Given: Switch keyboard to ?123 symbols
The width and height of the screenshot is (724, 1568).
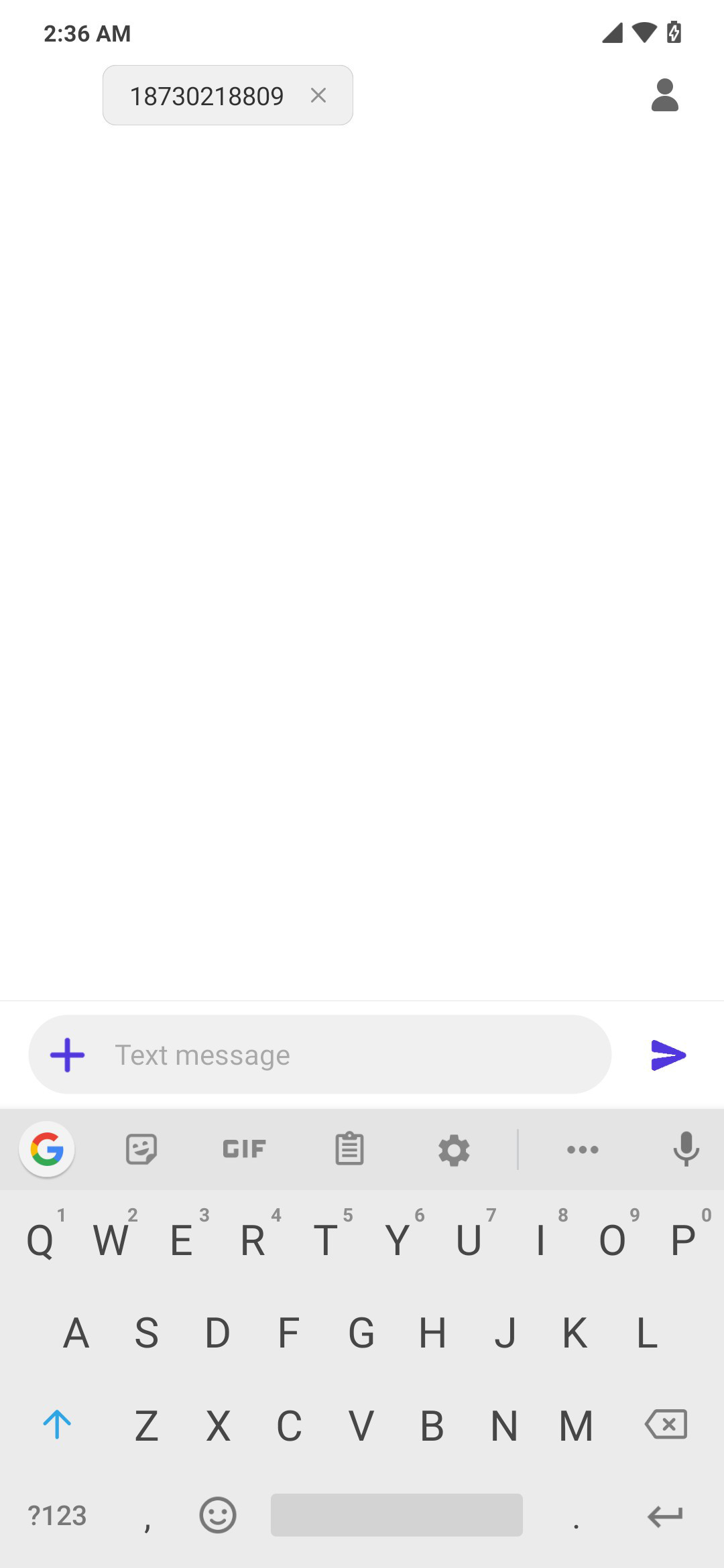Looking at the screenshot, I should [x=58, y=1516].
